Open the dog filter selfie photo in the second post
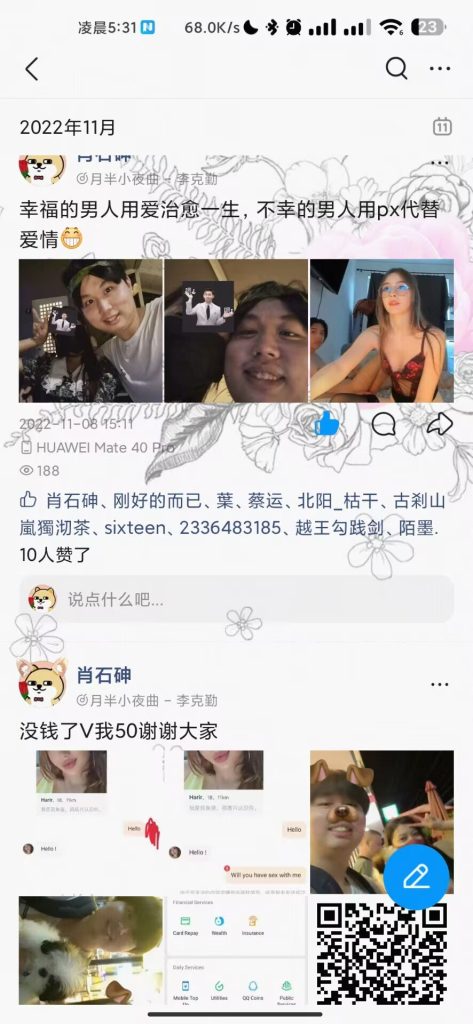 pos(382,822)
